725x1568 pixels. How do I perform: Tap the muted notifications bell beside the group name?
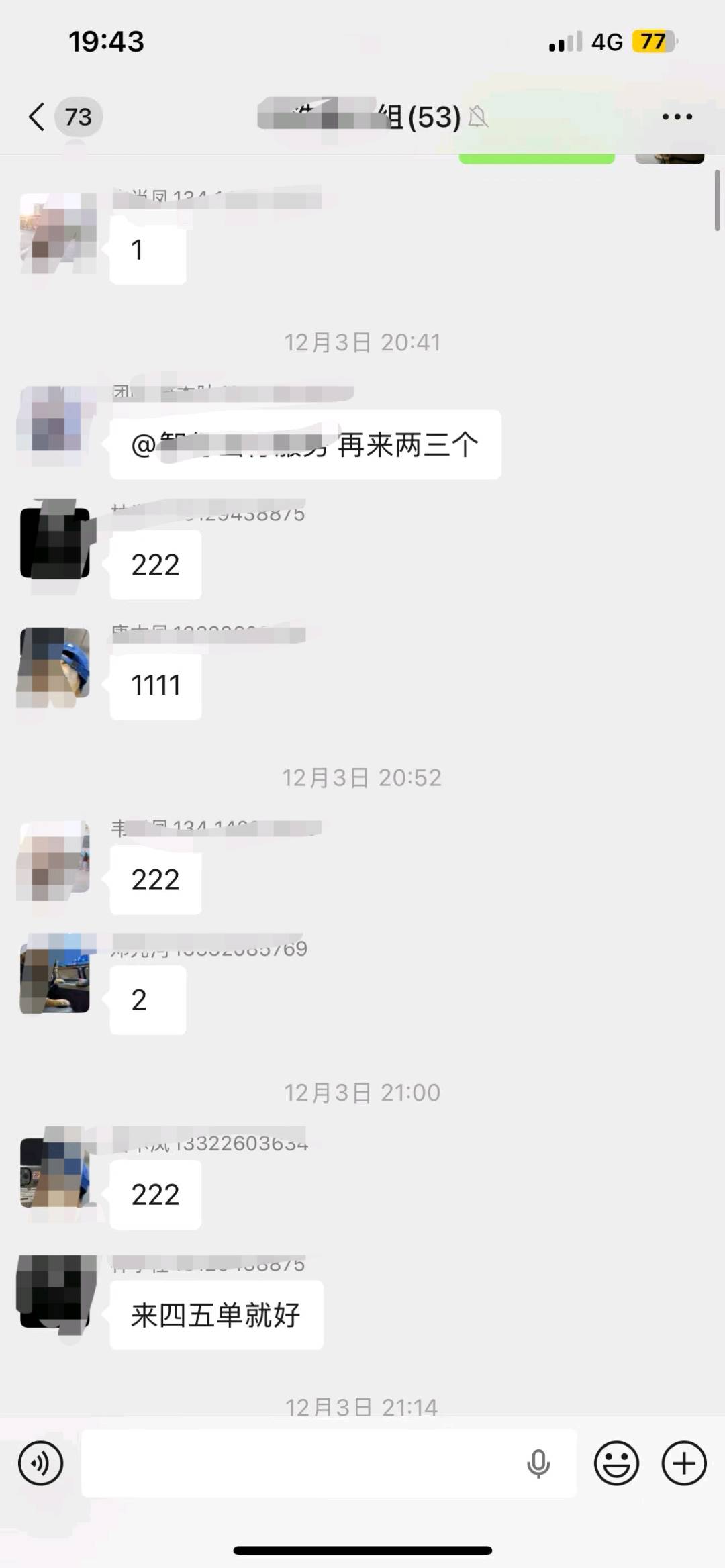(x=478, y=118)
